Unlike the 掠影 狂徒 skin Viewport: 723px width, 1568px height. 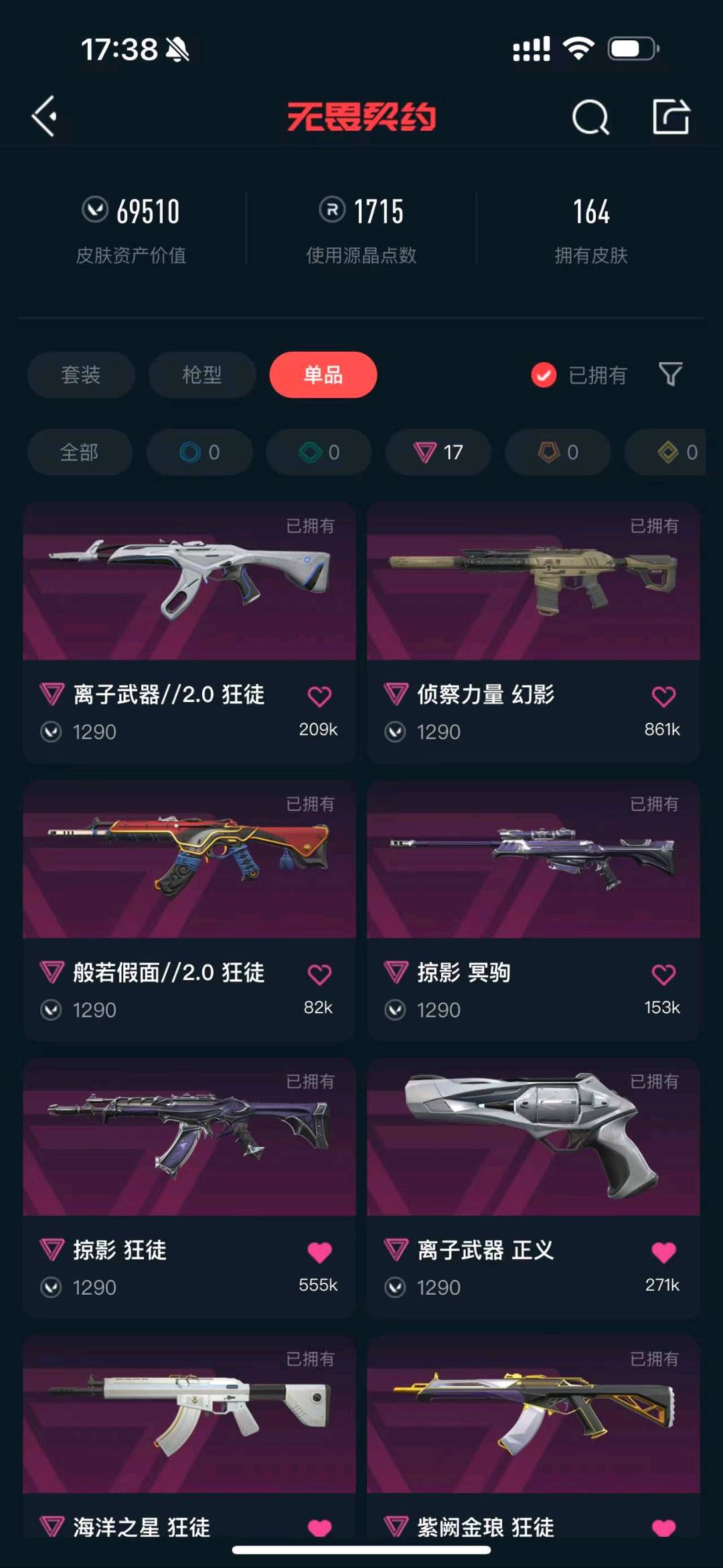tap(319, 1252)
